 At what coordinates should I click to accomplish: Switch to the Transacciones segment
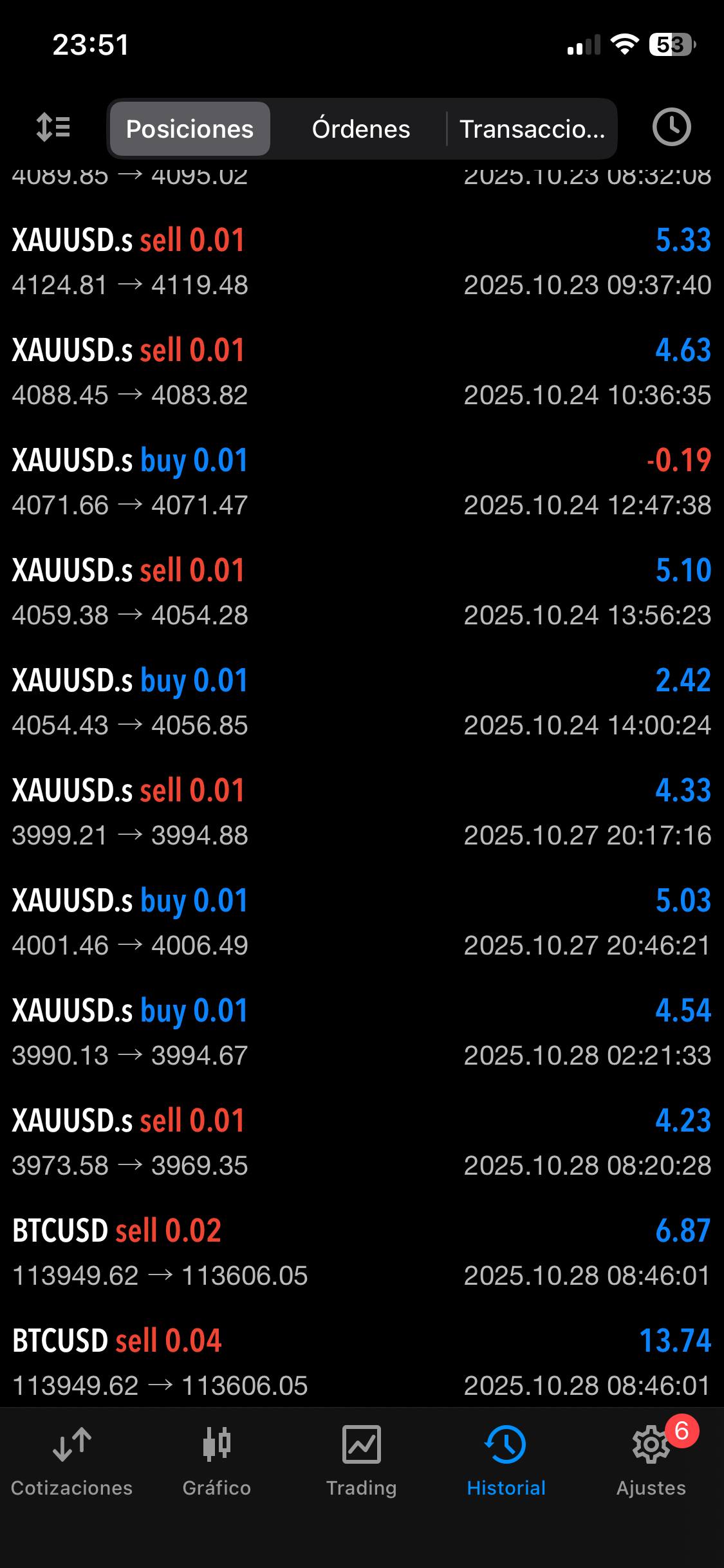point(532,129)
